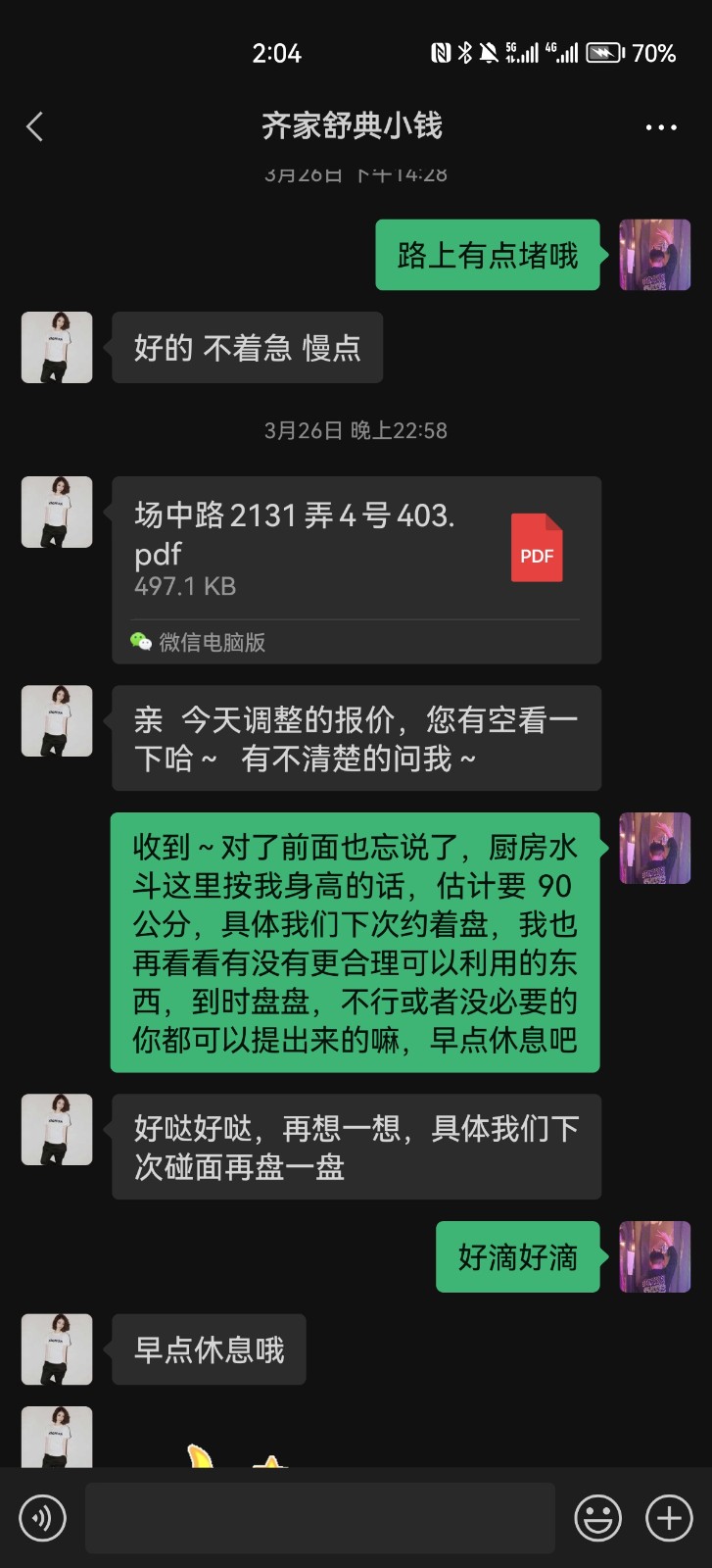
Task: Open the emoji sticker panel
Action: 597,1518
